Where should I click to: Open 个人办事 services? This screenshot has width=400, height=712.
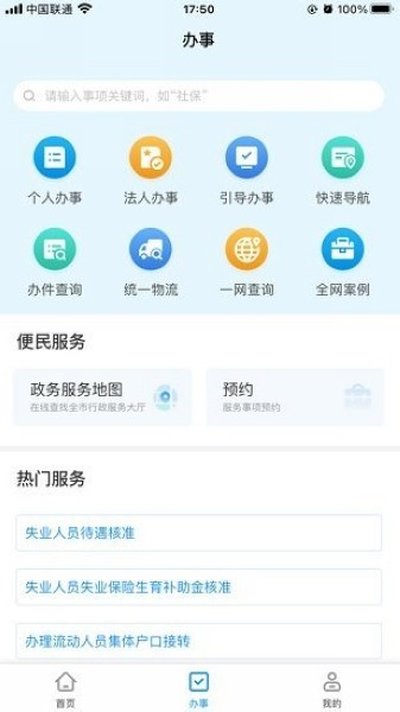(54, 171)
